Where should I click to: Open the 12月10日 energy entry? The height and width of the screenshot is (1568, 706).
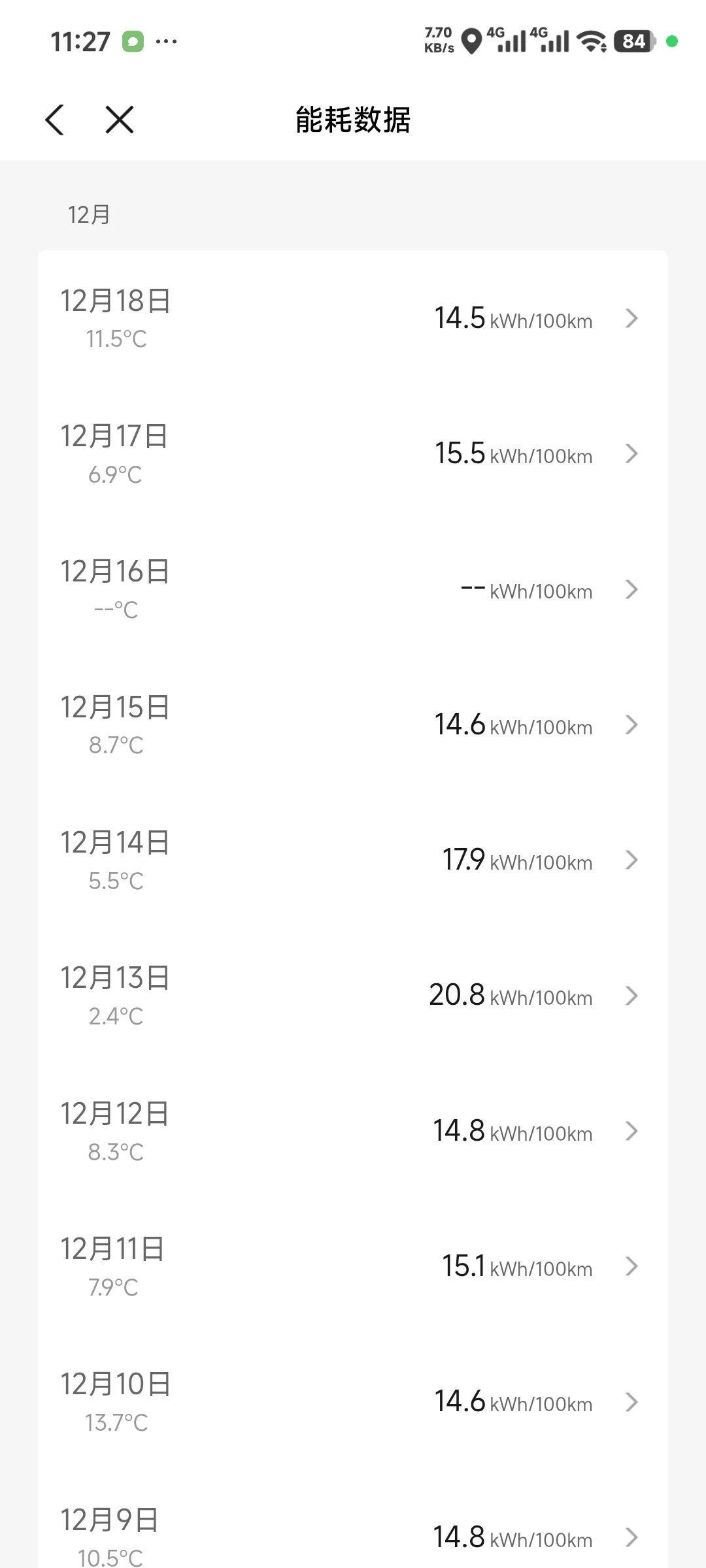353,1402
